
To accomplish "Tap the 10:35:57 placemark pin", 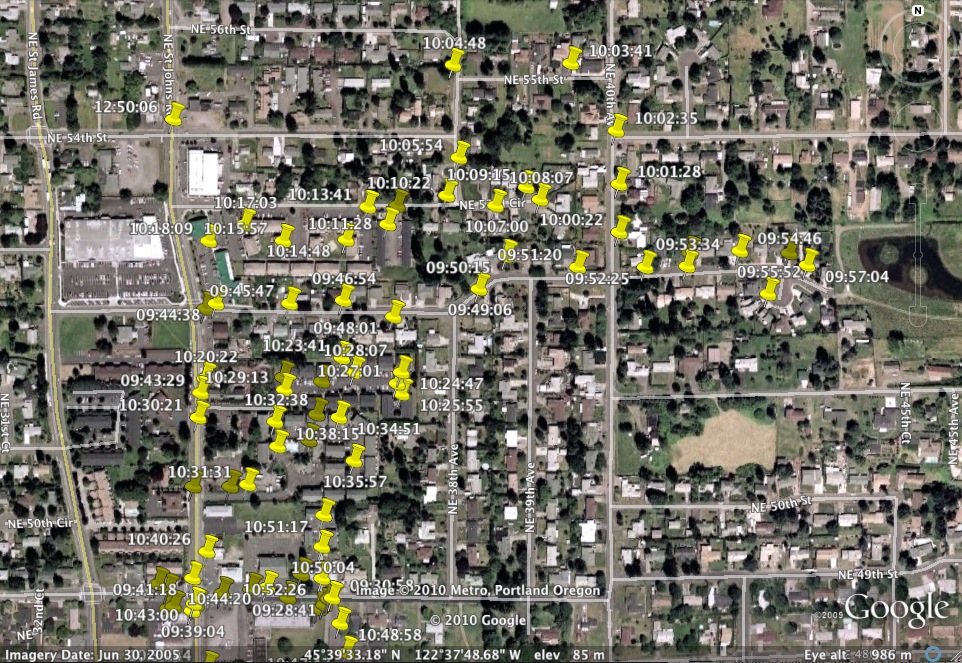I will pyautogui.click(x=355, y=456).
